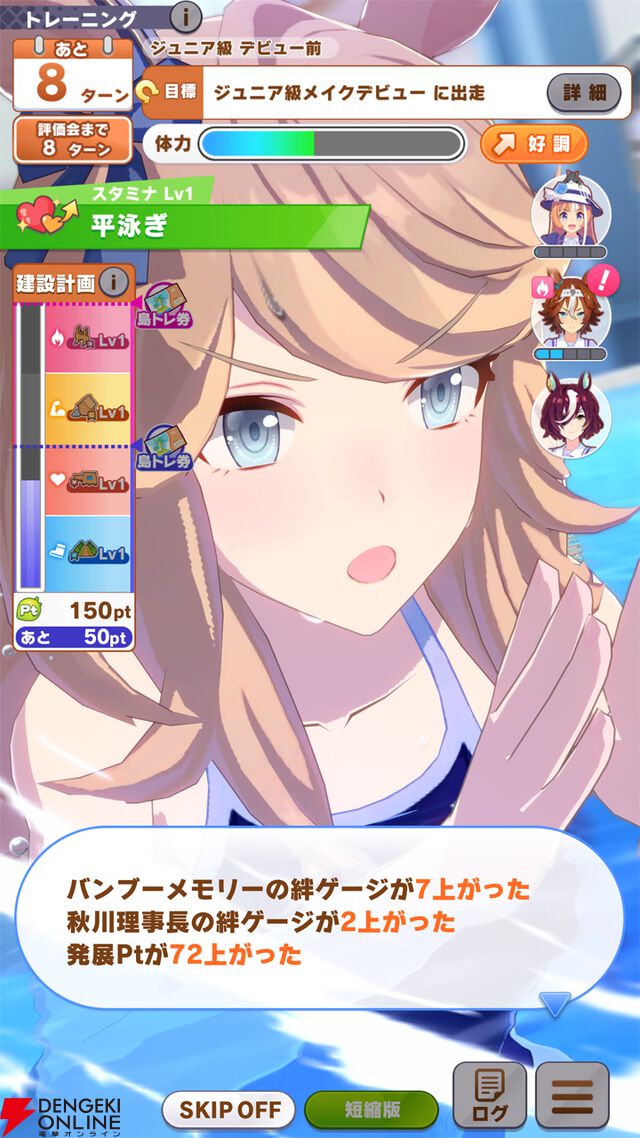Toggle the SKIP OFF button
Screen dimensions: 640x1138
[x=229, y=1109]
